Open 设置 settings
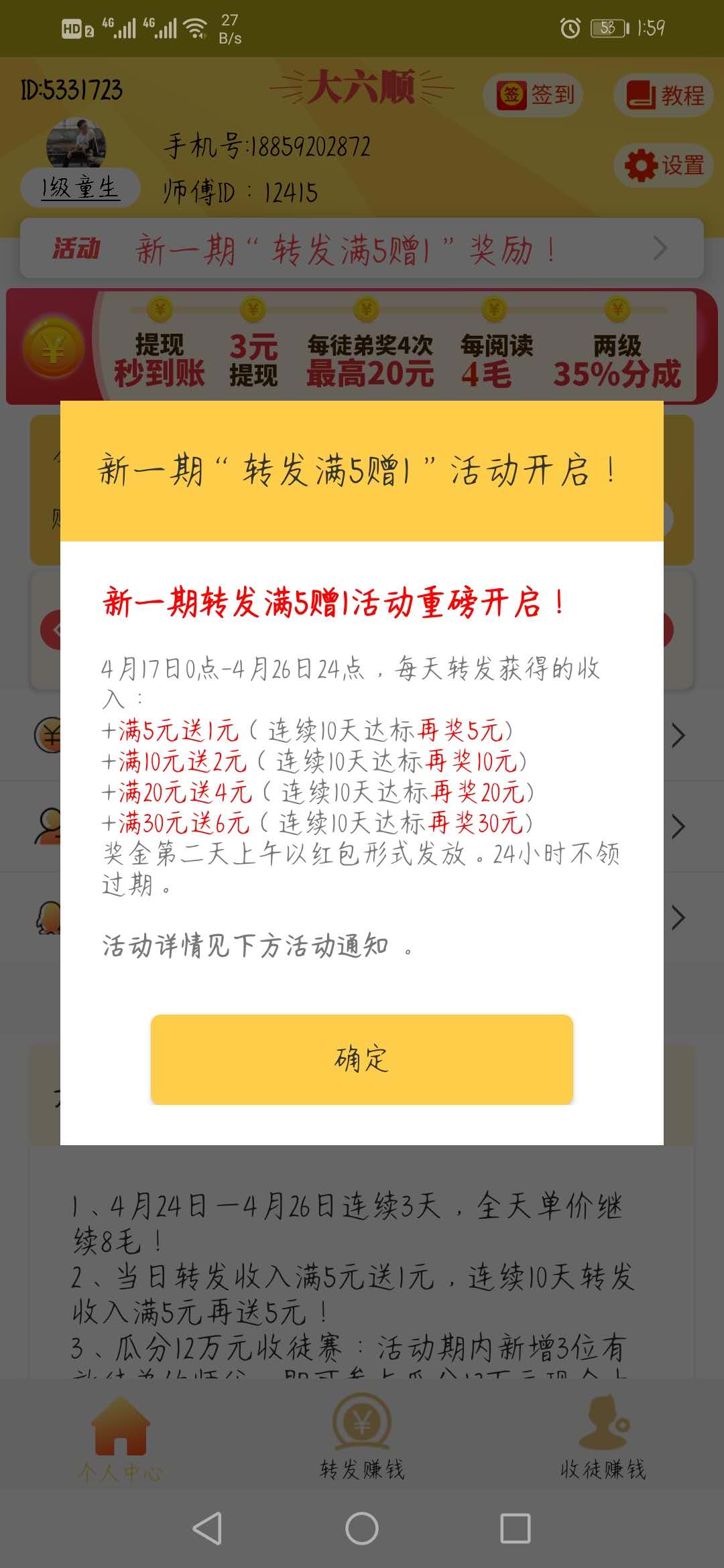 pyautogui.click(x=663, y=166)
